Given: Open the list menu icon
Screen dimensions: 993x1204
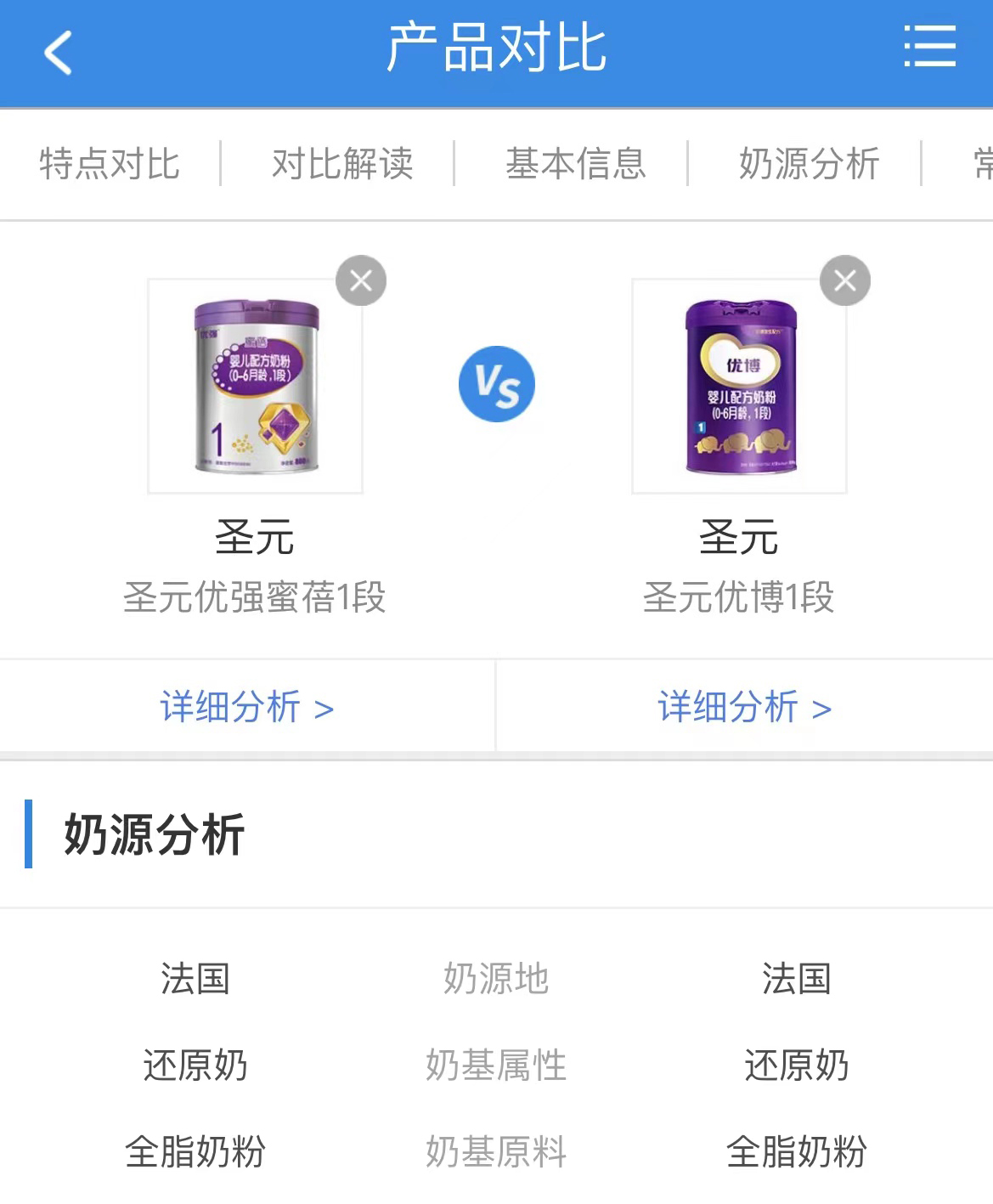Looking at the screenshot, I should (929, 47).
